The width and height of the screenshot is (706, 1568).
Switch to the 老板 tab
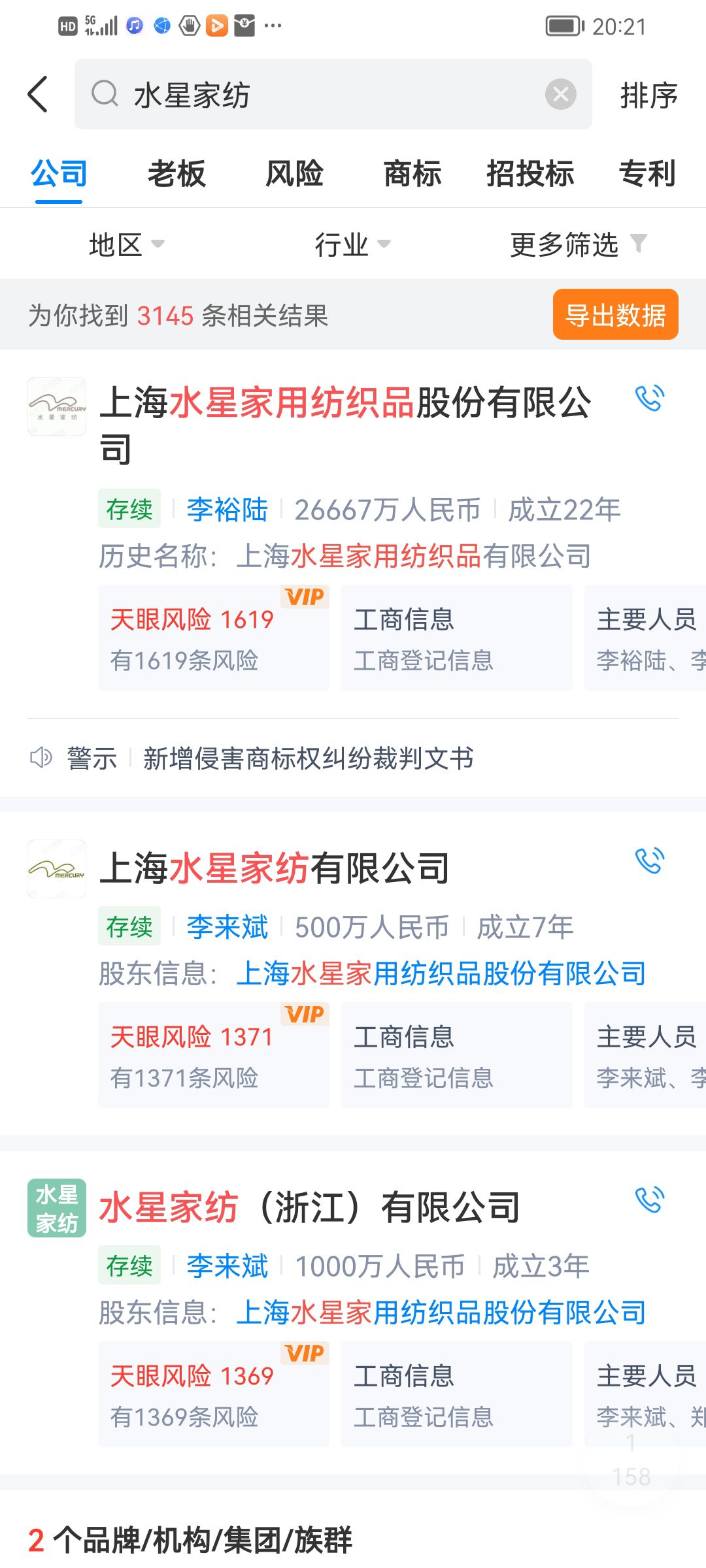click(x=176, y=174)
